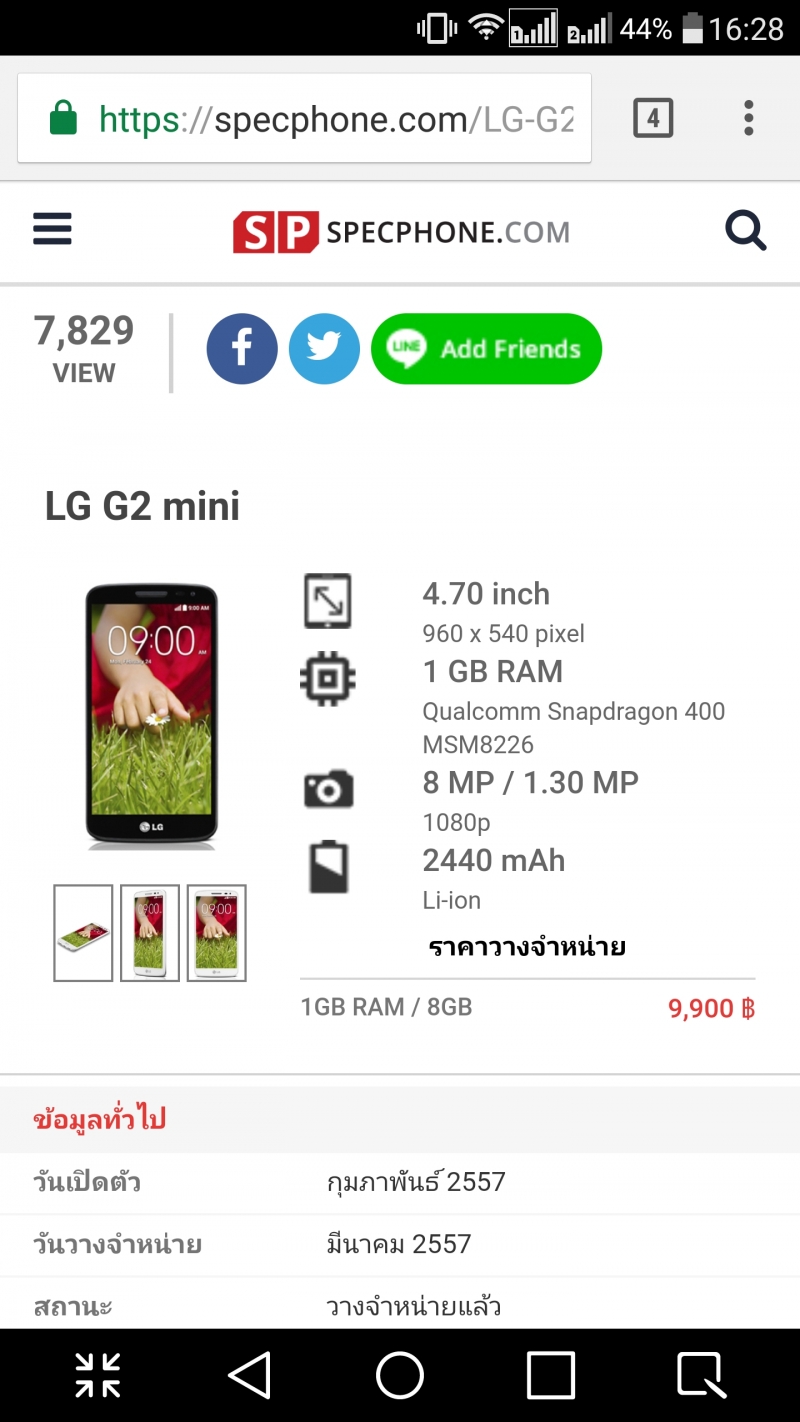
Task: Open Chrome's overflow menu
Action: pyautogui.click(x=748, y=119)
